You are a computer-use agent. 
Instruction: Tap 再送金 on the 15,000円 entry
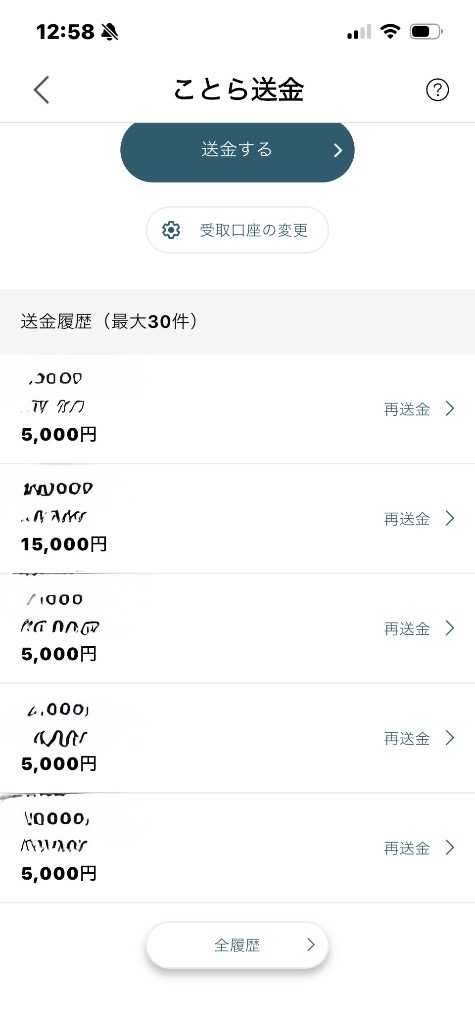[419, 519]
